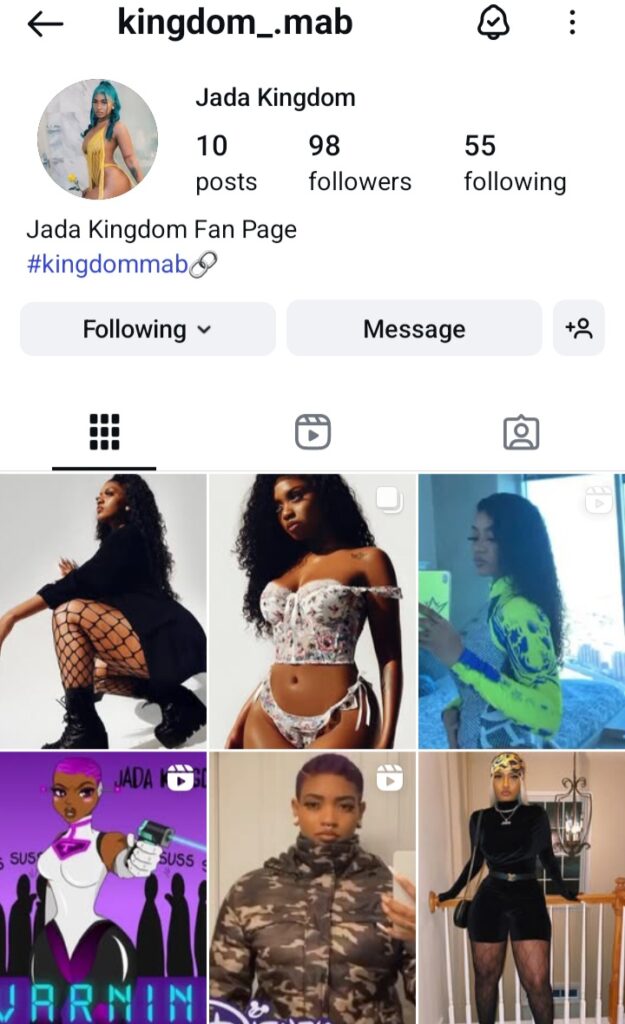Open the purple cartoon character reel
The image size is (625, 1024).
[103, 888]
